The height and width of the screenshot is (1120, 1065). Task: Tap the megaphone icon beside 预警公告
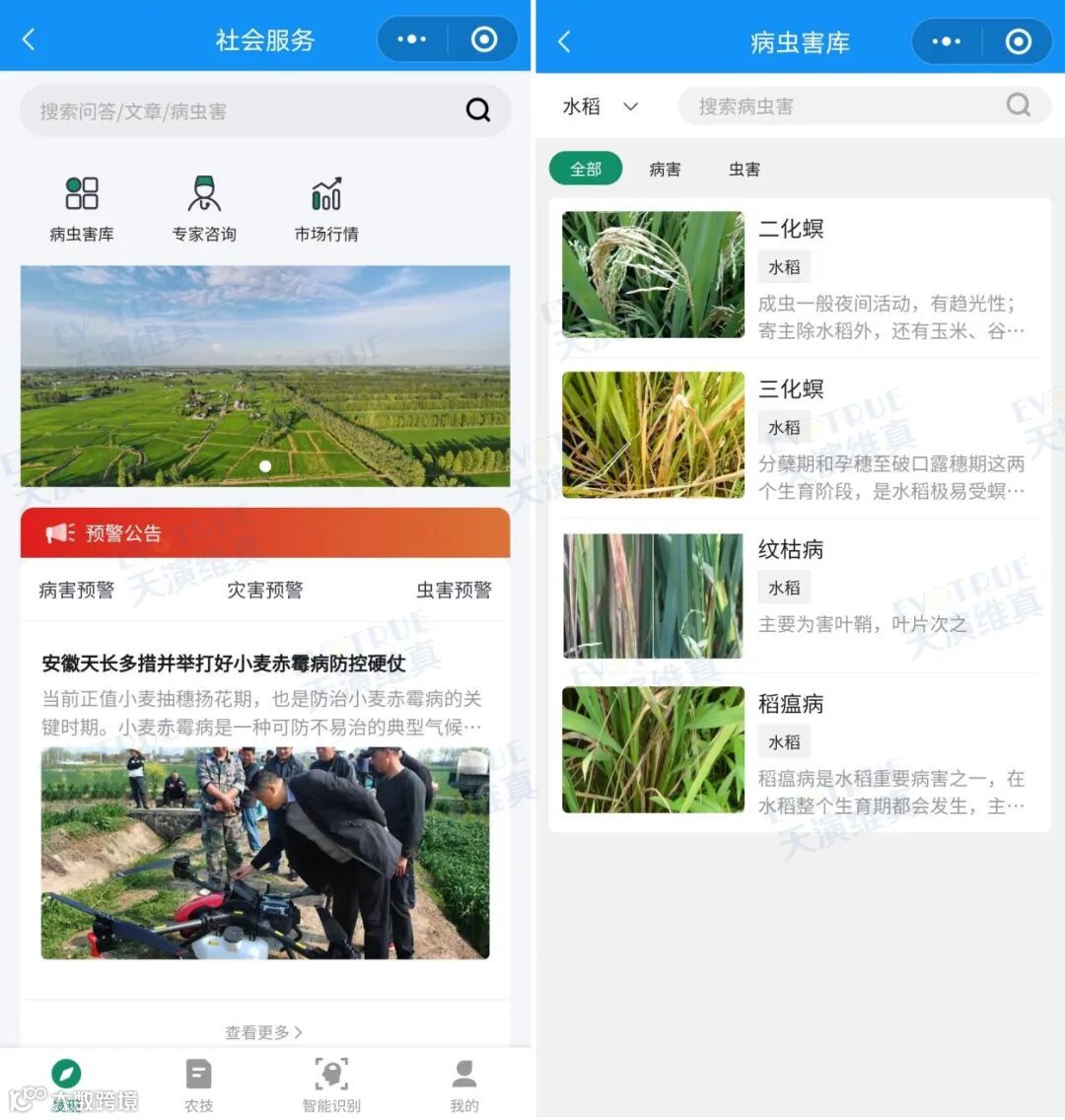59,533
